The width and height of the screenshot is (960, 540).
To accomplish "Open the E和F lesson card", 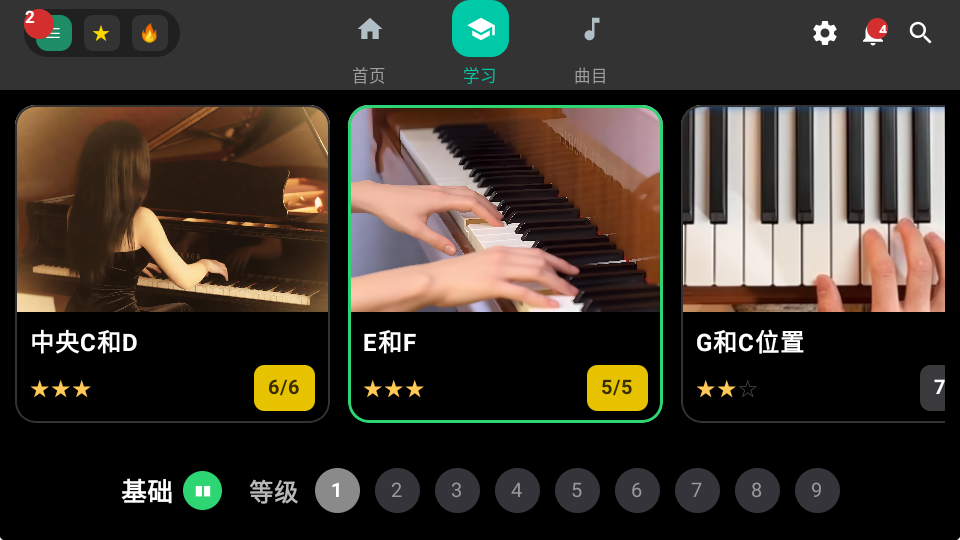I will [x=505, y=264].
